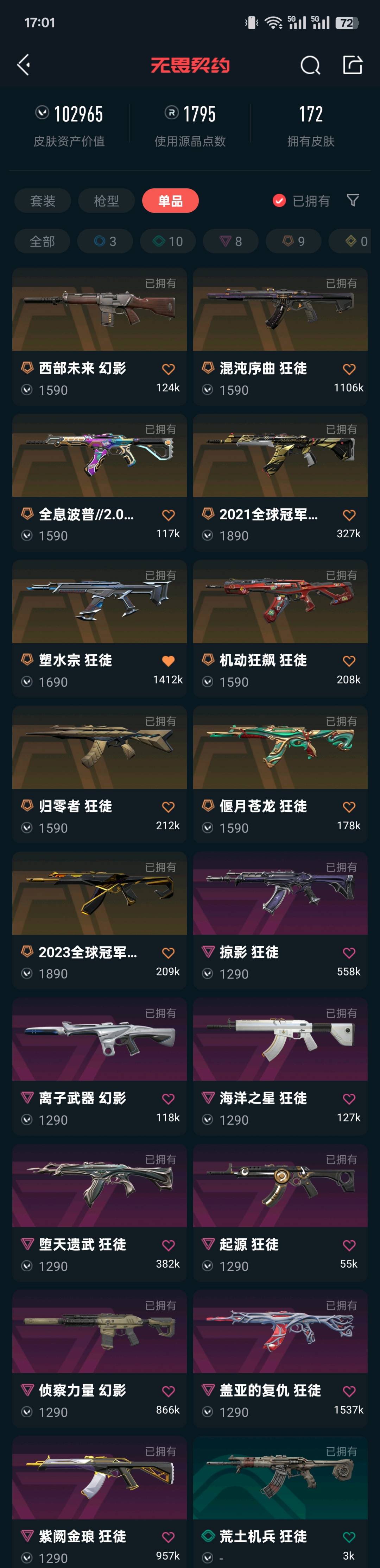
Task: Filter by the purple tier chip showing 8
Action: coord(231,242)
